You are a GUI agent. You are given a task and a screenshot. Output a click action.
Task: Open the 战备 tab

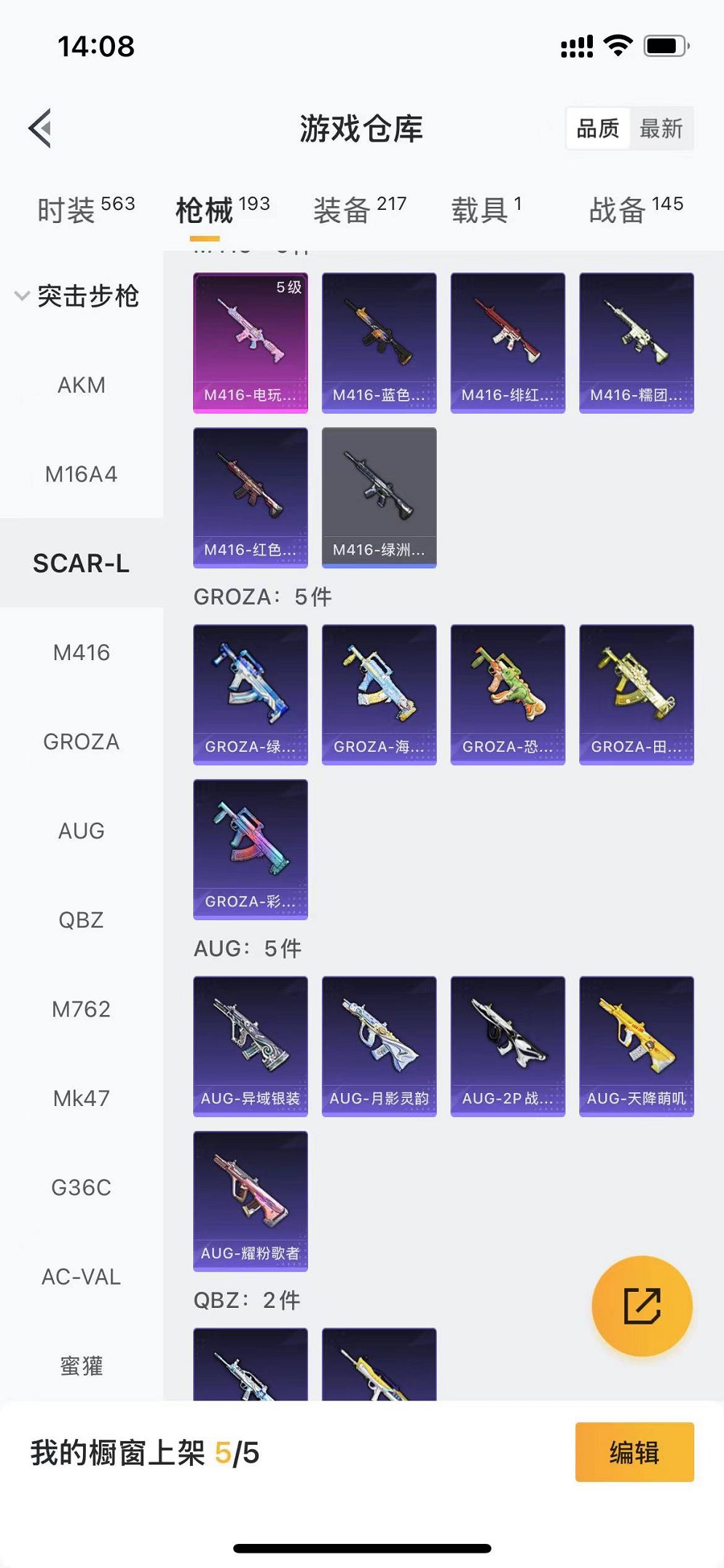(x=635, y=210)
